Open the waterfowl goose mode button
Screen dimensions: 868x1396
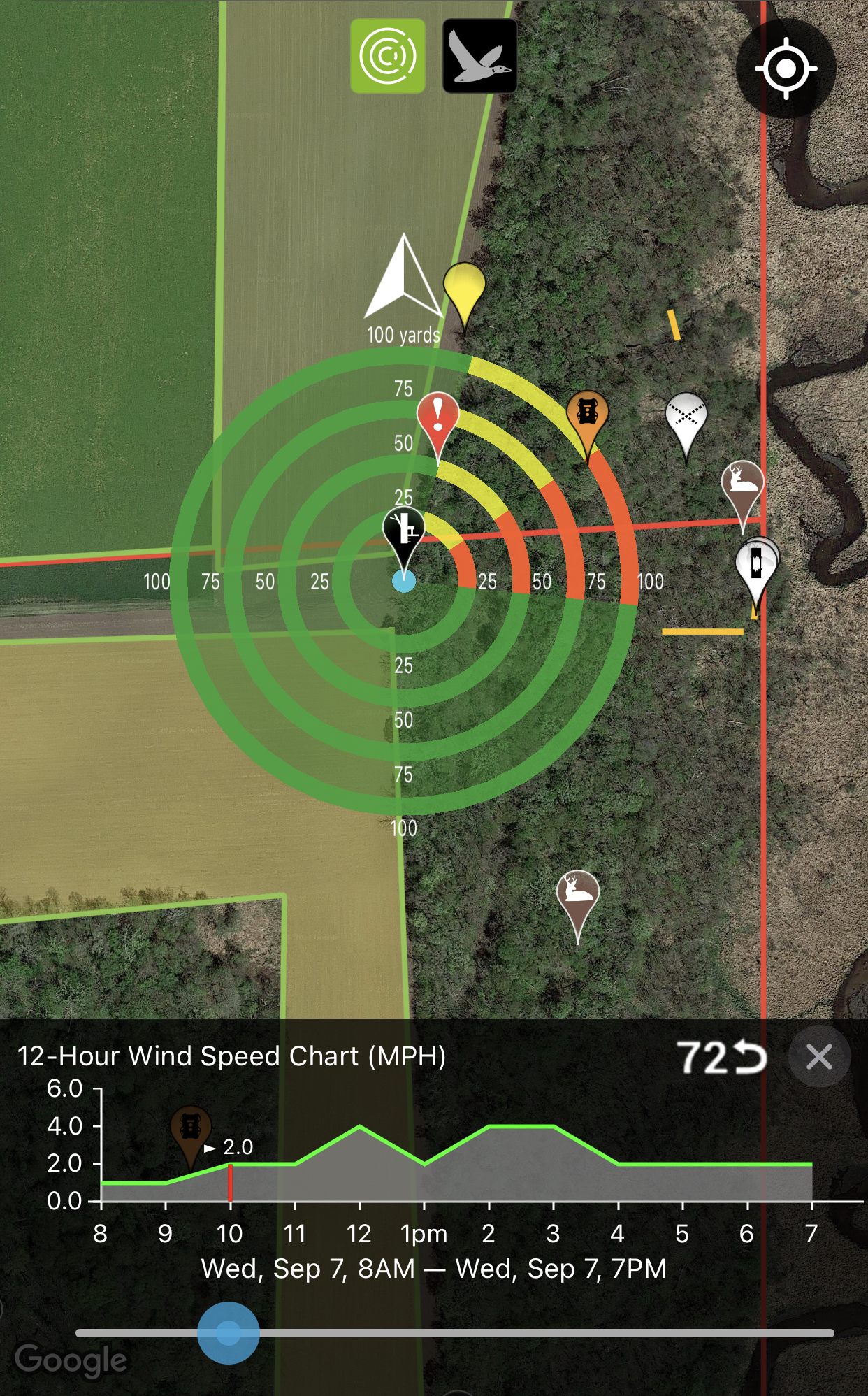click(x=480, y=56)
